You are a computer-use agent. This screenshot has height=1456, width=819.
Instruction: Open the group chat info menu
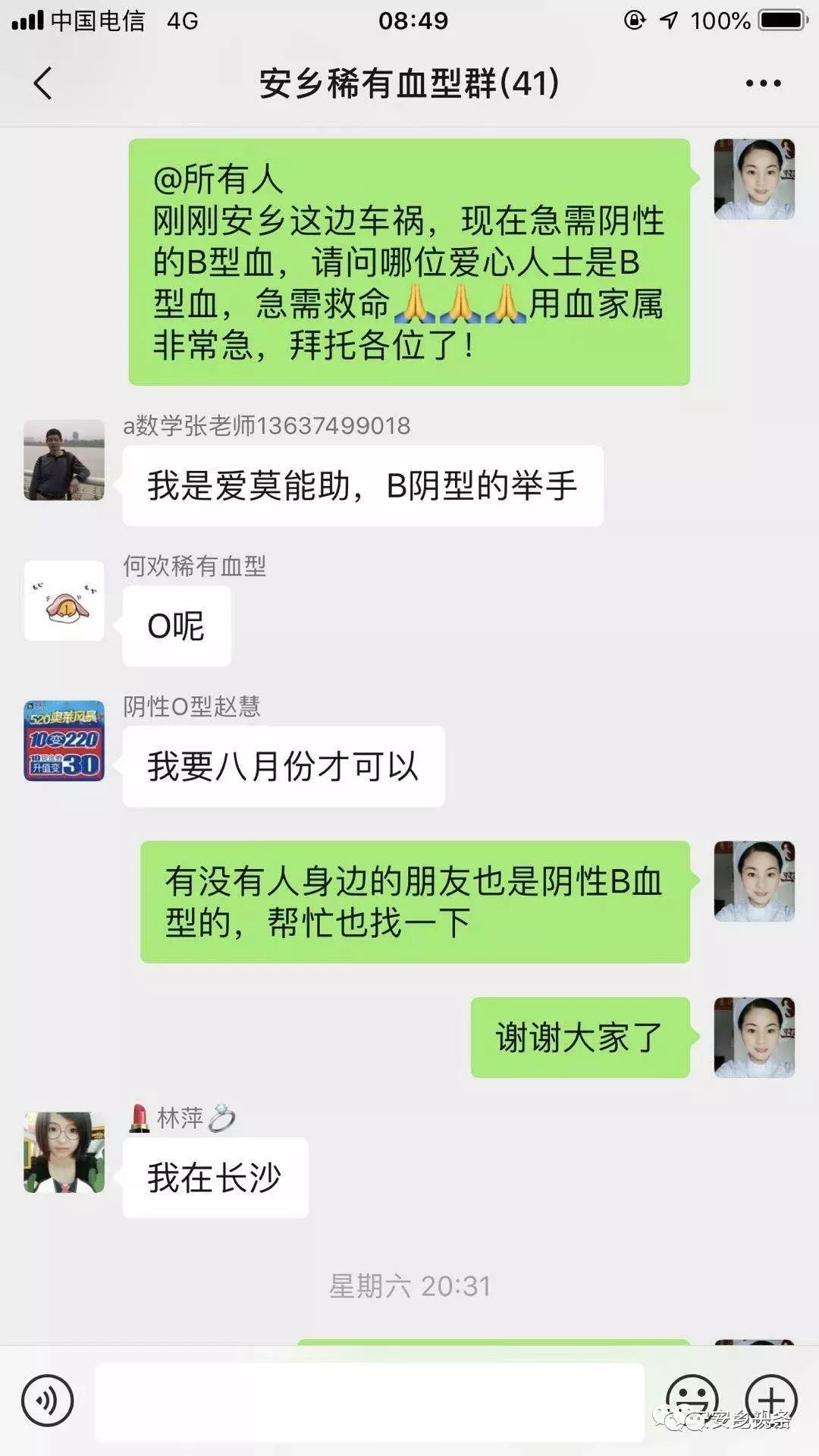(x=762, y=83)
